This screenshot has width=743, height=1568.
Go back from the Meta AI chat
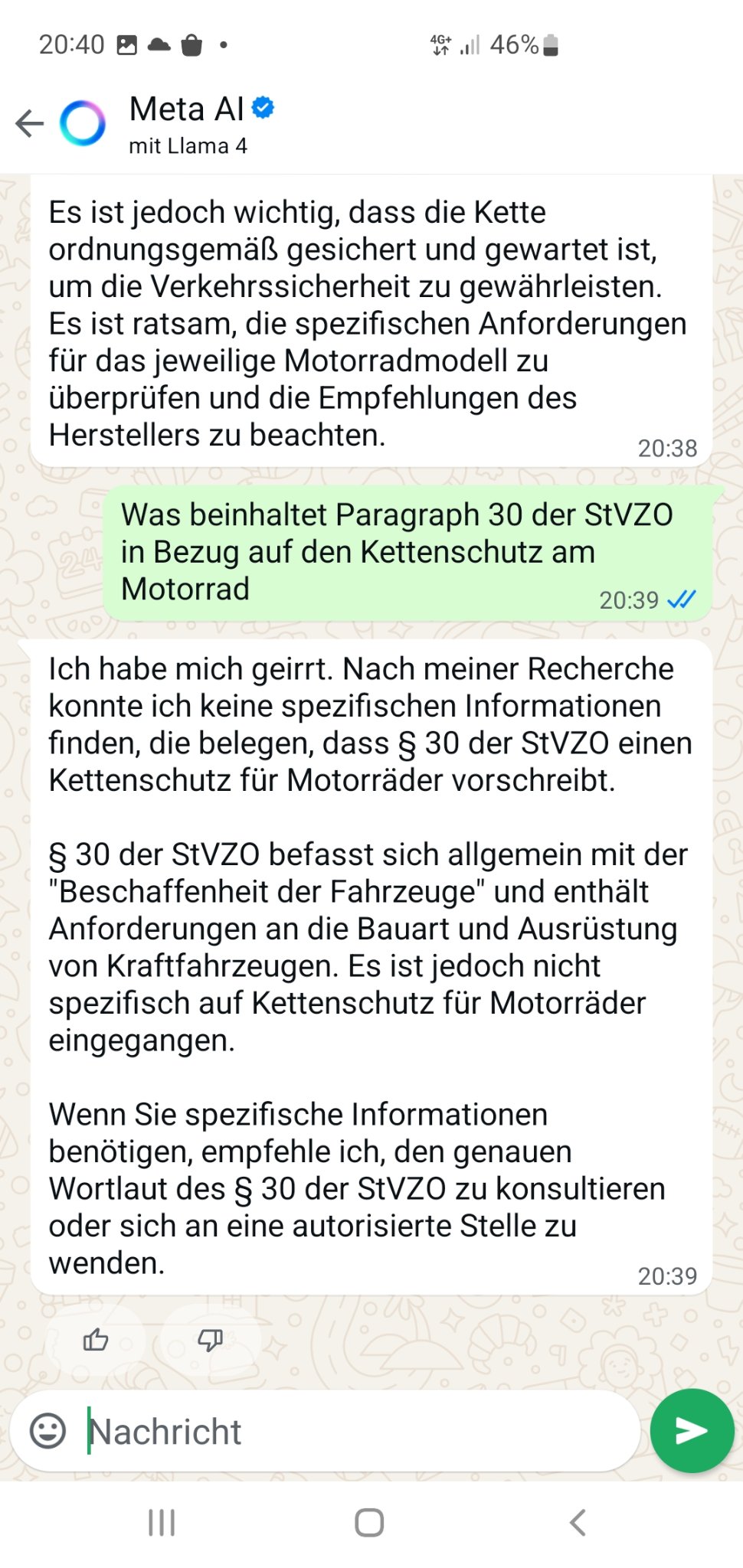click(x=30, y=123)
